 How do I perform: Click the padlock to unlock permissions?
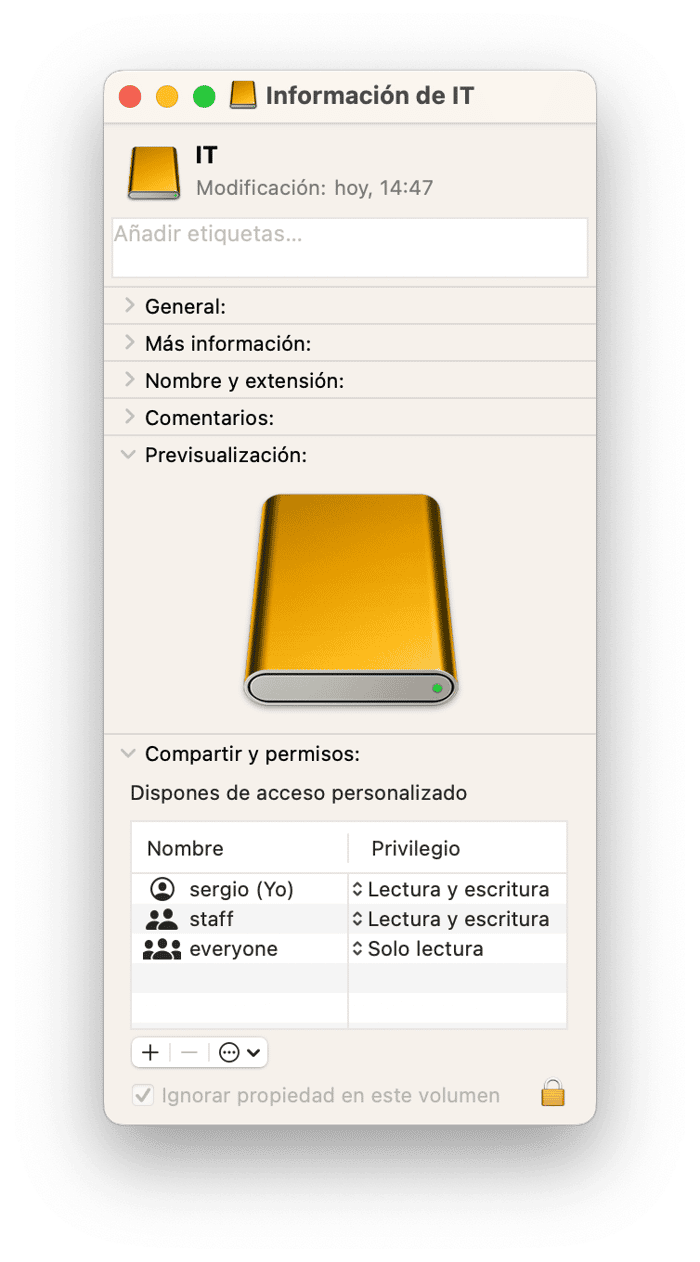(553, 1092)
